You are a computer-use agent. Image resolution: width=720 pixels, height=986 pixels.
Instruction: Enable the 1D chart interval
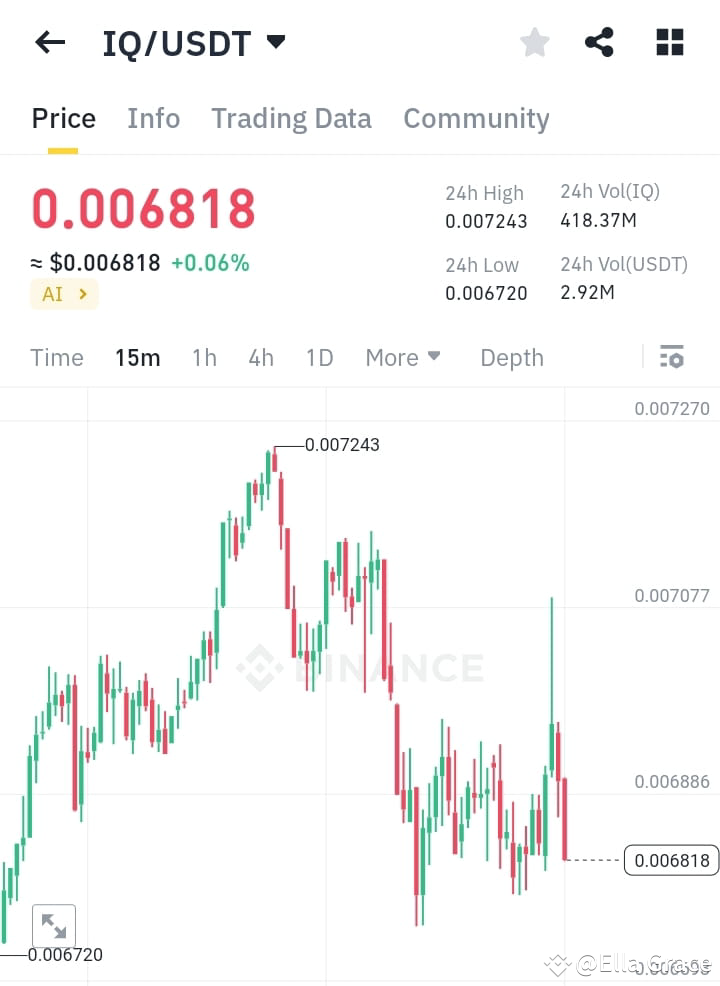pyautogui.click(x=319, y=357)
